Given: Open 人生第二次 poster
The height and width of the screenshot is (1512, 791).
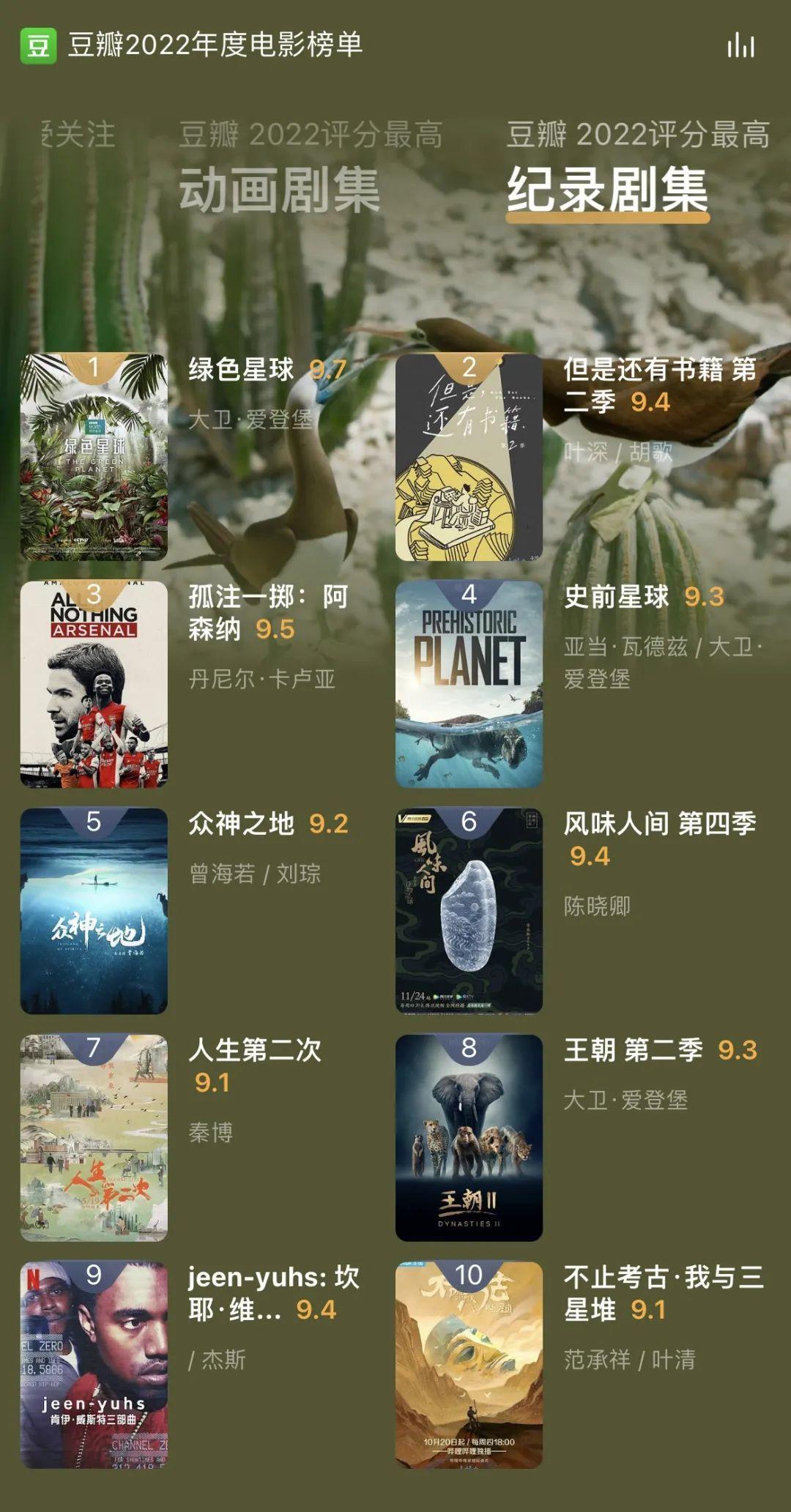Looking at the screenshot, I should tap(94, 1137).
